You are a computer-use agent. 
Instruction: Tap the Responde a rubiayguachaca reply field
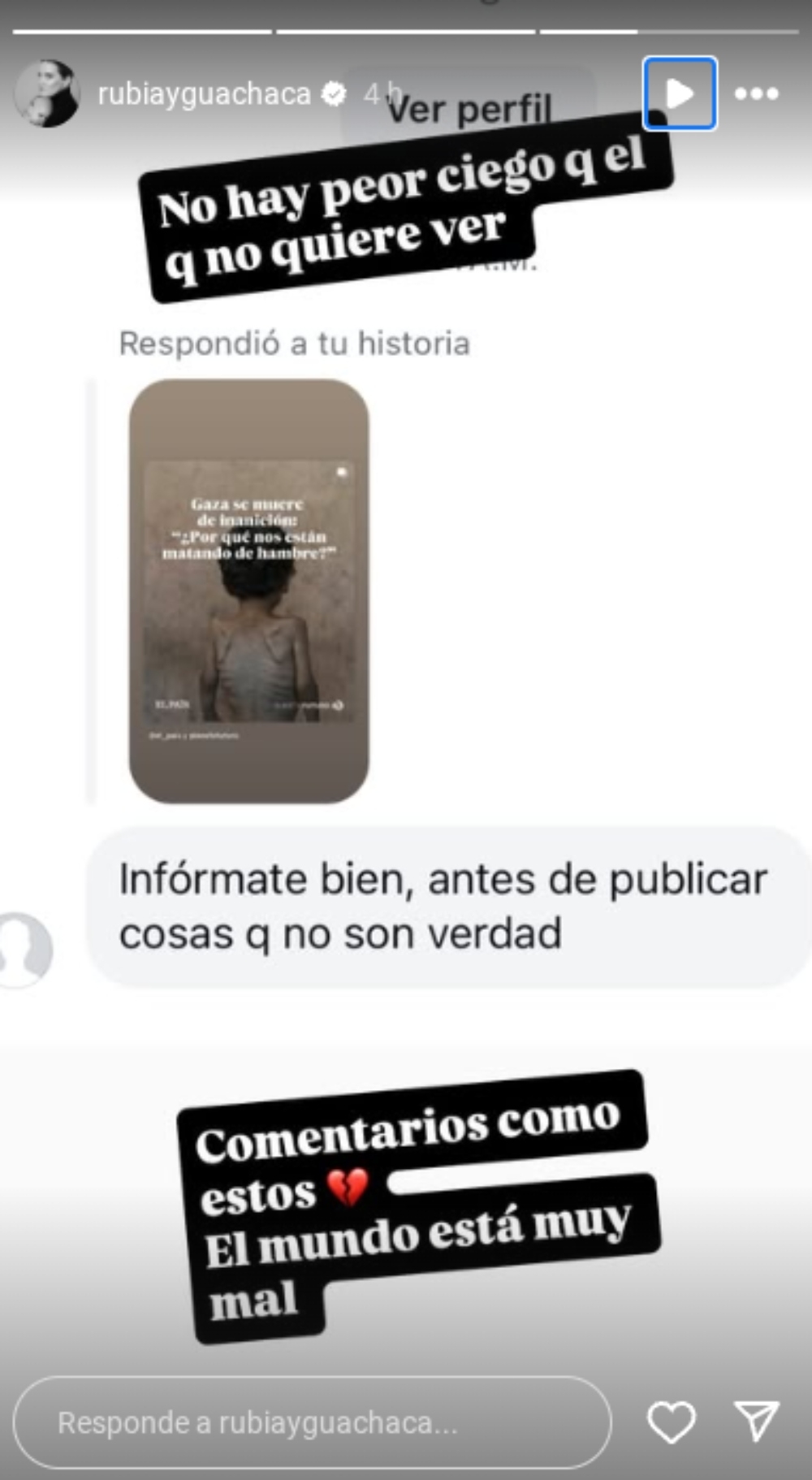(x=312, y=1422)
